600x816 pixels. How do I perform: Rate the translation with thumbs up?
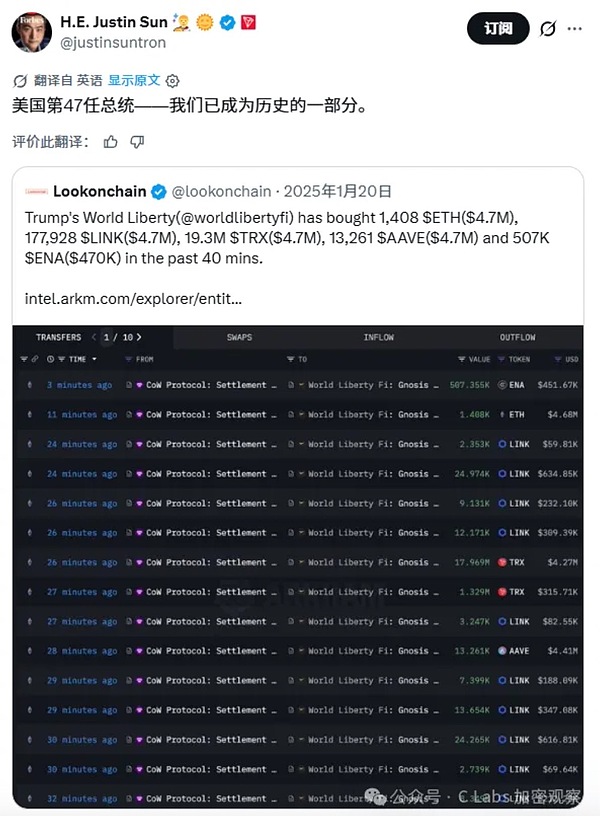pyautogui.click(x=111, y=142)
